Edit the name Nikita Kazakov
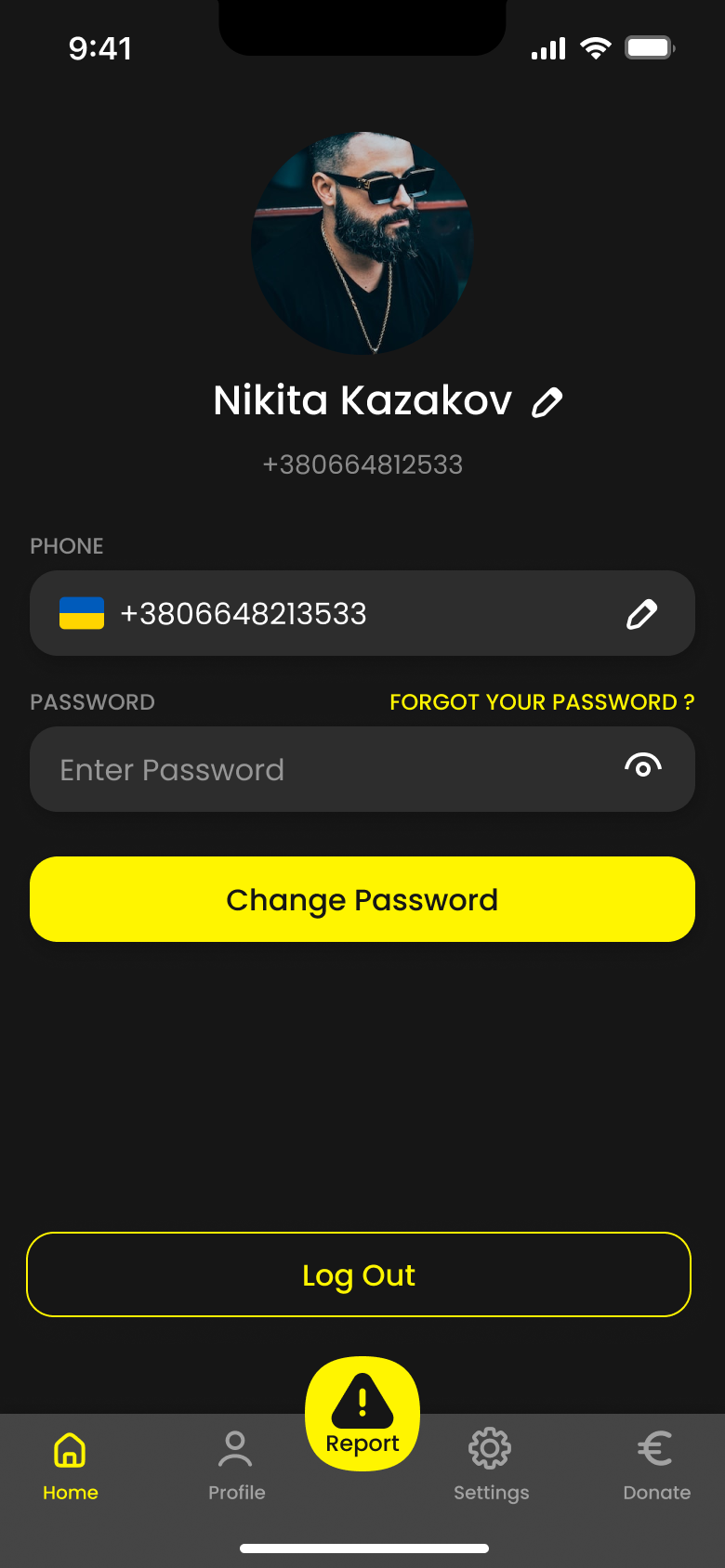 point(547,402)
